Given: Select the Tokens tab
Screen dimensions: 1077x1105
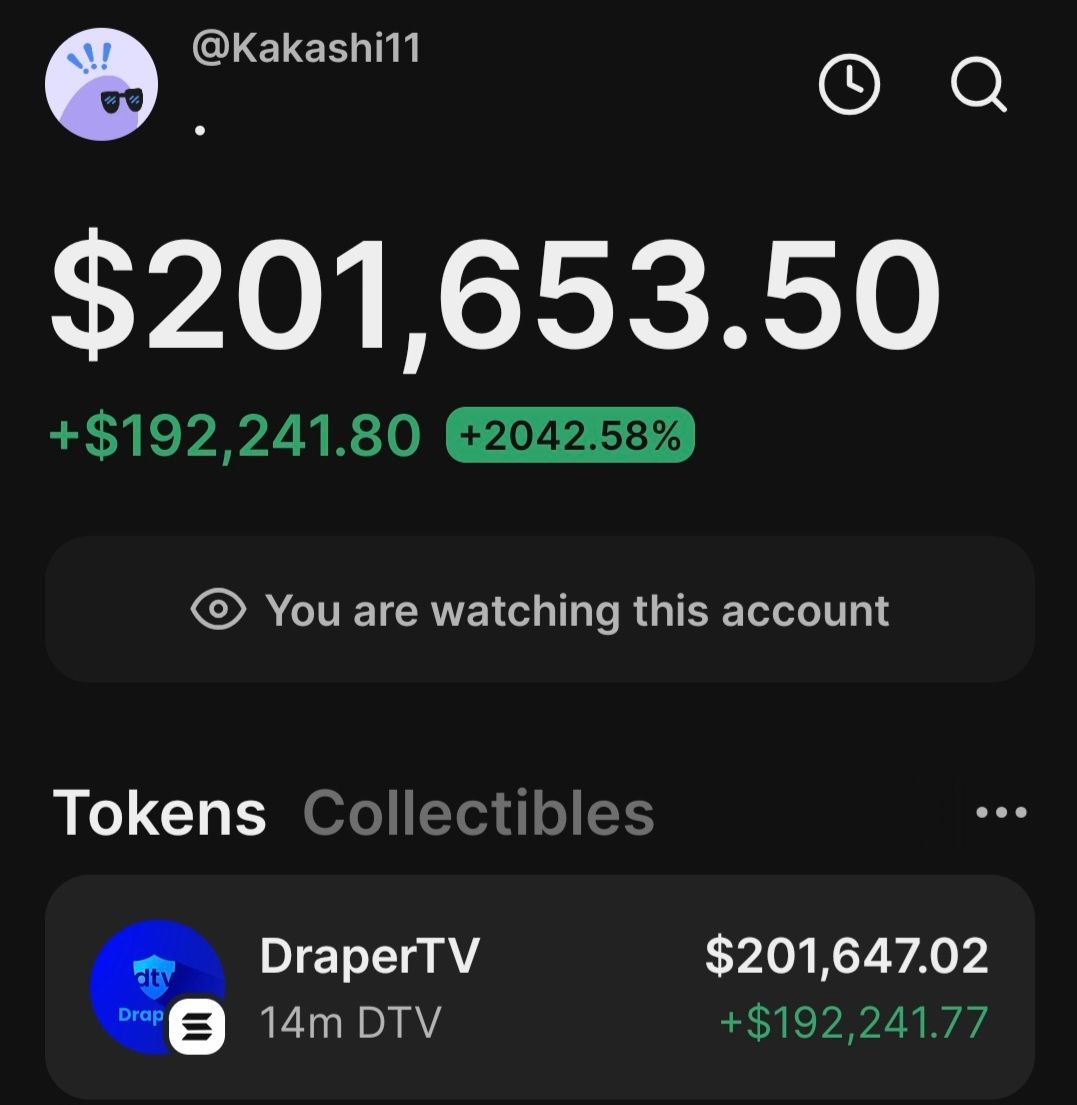Looking at the screenshot, I should pyautogui.click(x=160, y=812).
